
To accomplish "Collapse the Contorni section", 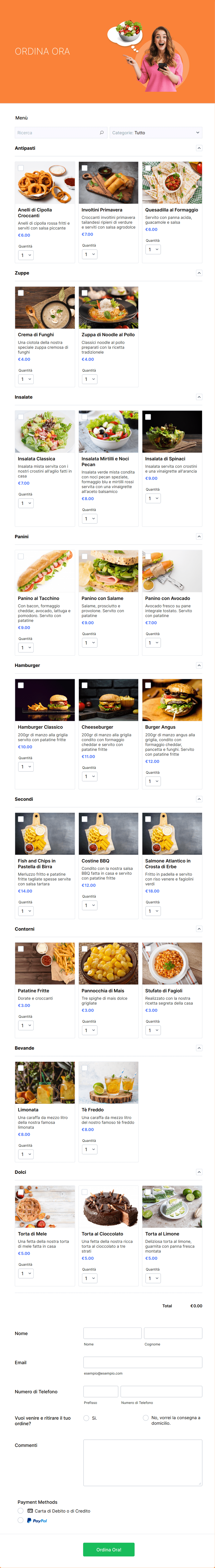I will click(199, 929).
